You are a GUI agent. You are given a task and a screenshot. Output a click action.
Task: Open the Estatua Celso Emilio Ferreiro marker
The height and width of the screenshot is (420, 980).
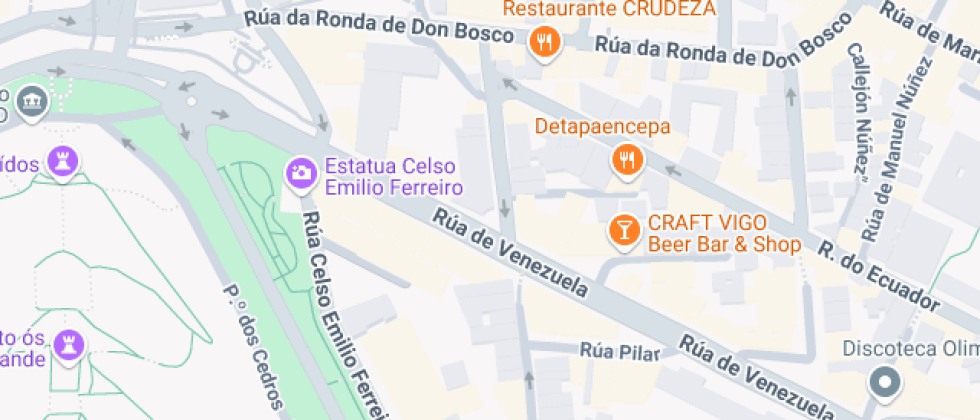point(302,173)
